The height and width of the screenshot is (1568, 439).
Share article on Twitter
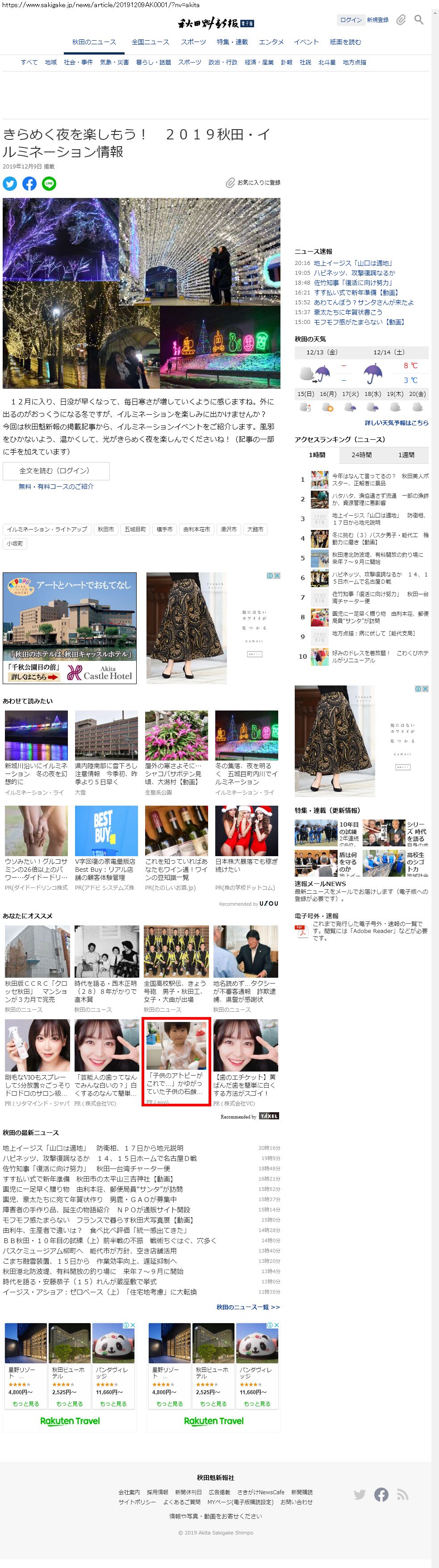pyautogui.click(x=10, y=183)
